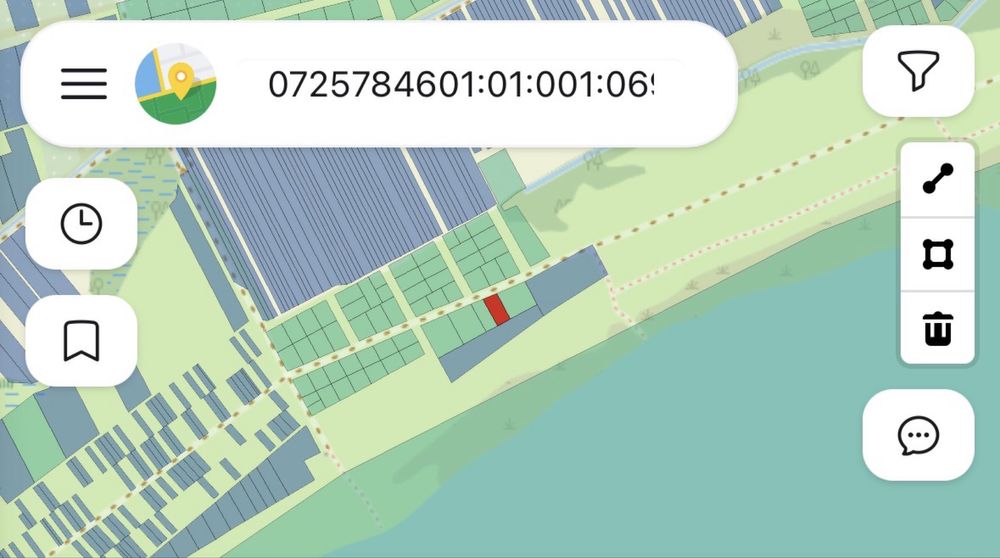Edit the cadastral number search field
1000x558 pixels.
tap(460, 85)
